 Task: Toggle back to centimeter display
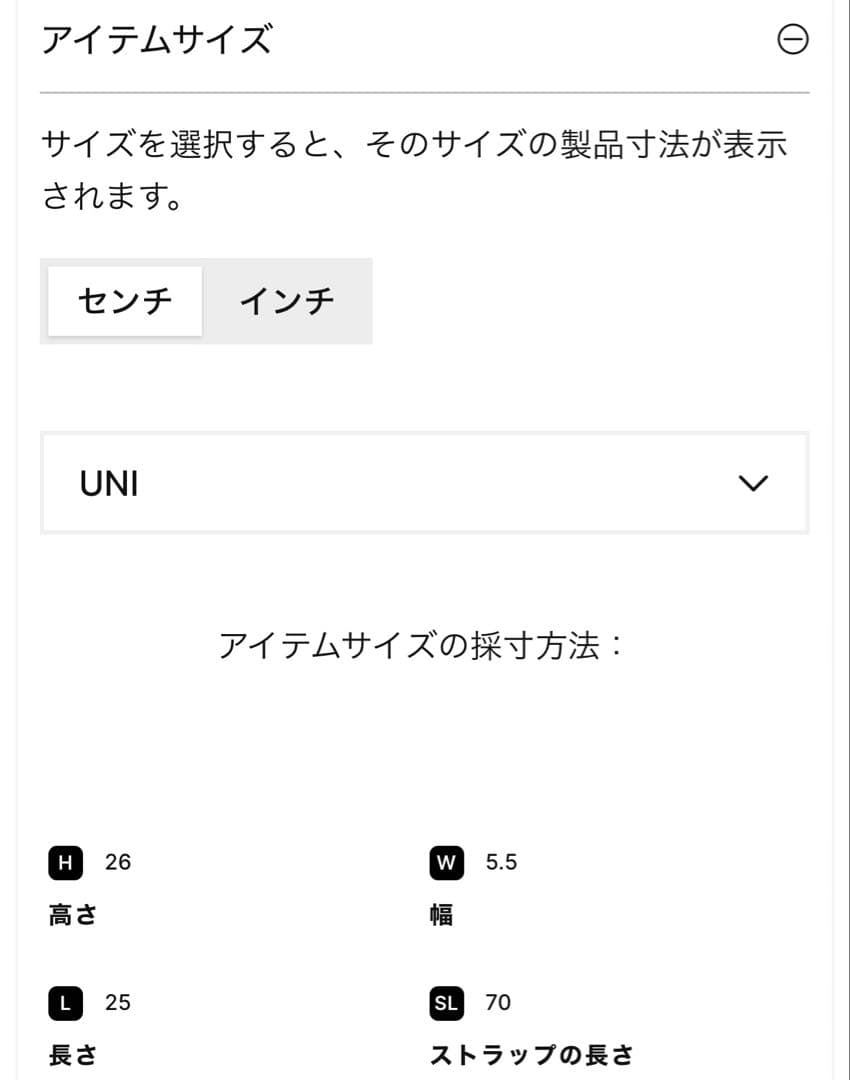[x=124, y=301]
